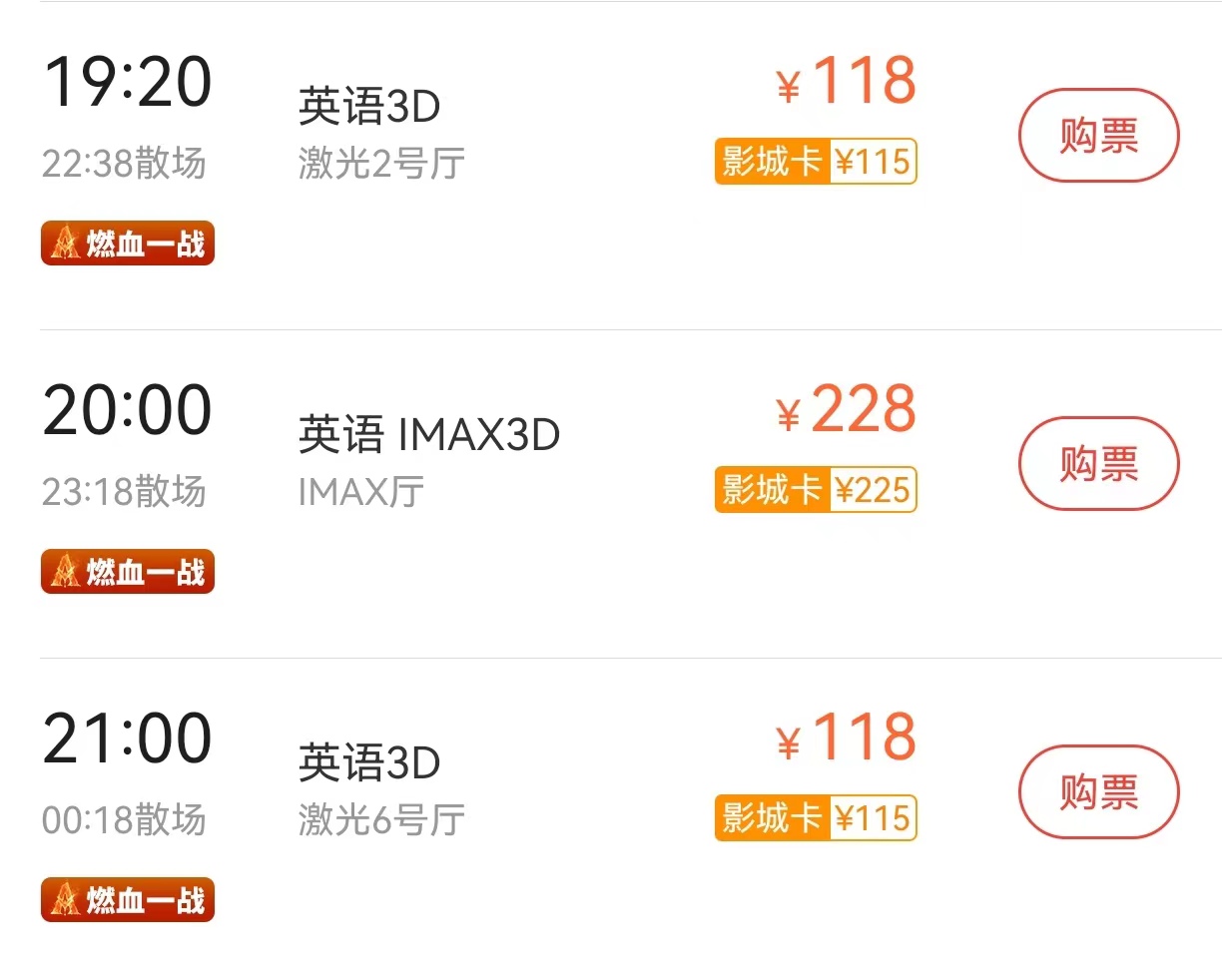Purchase ticket for the 21:00 screening
The height and width of the screenshot is (980, 1222).
[1098, 792]
